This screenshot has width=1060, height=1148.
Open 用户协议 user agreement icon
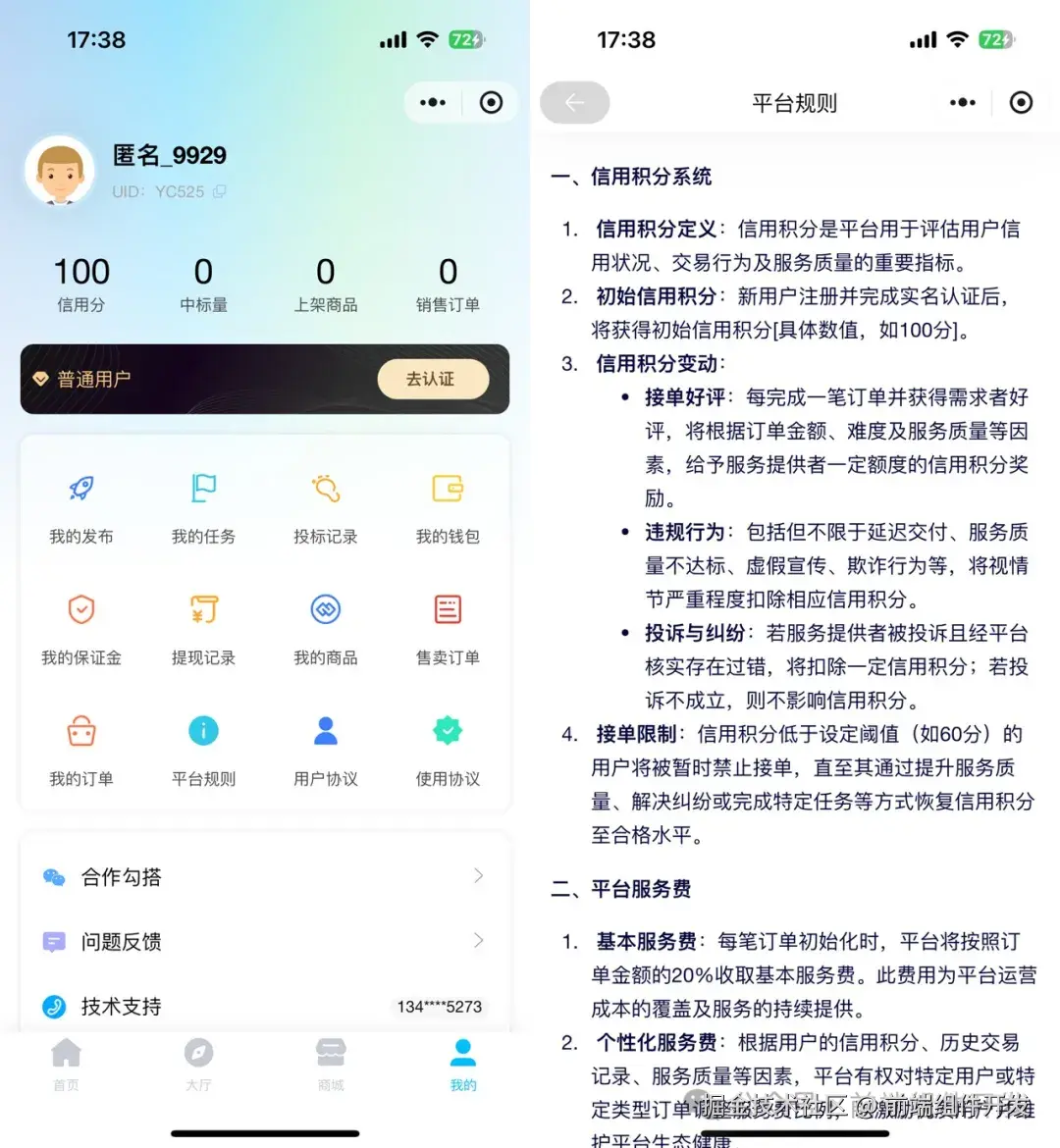pos(325,731)
